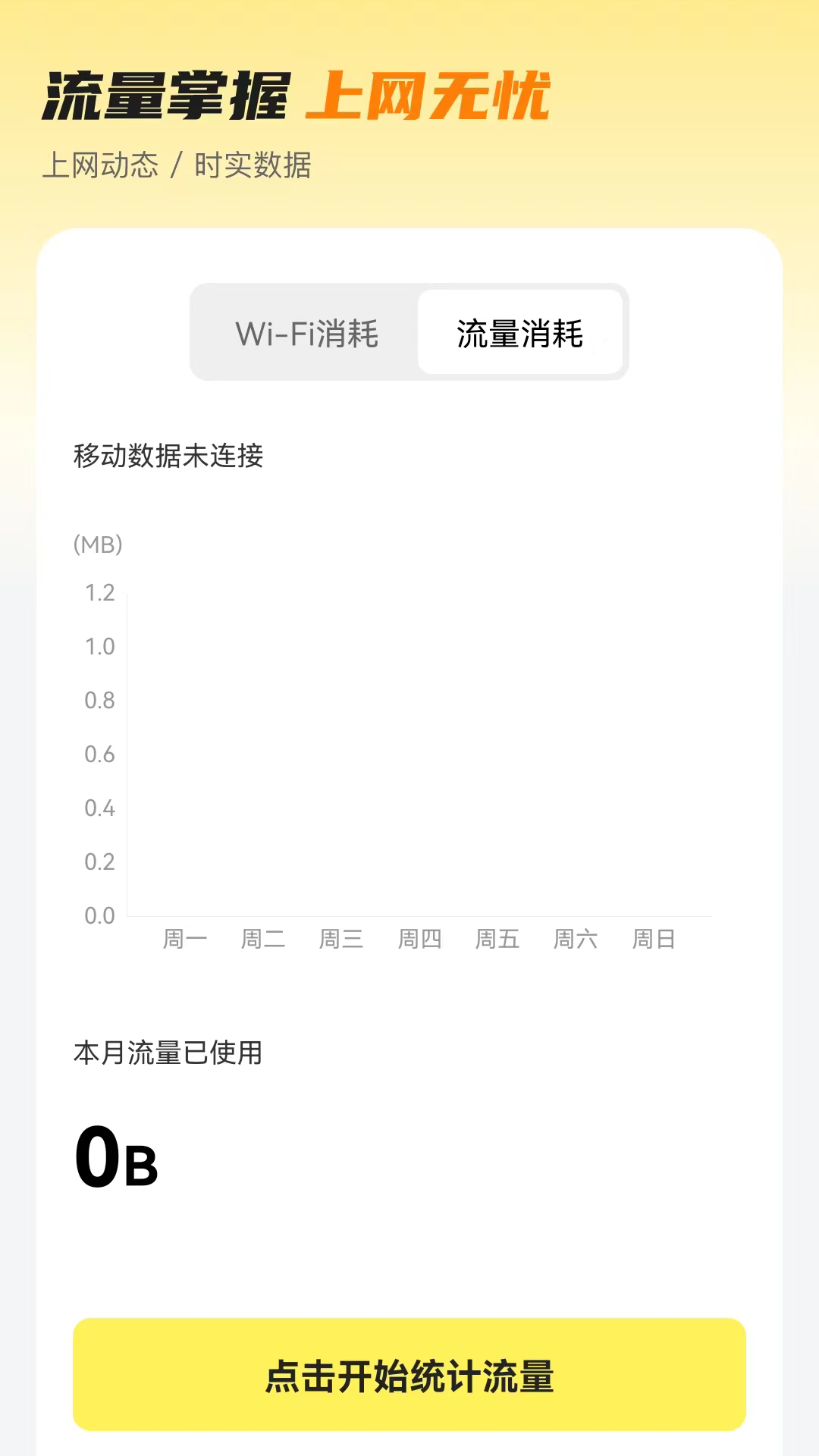Viewport: 819px width, 1456px height.
Task: Click the 周一 axis label
Action: coord(187,940)
